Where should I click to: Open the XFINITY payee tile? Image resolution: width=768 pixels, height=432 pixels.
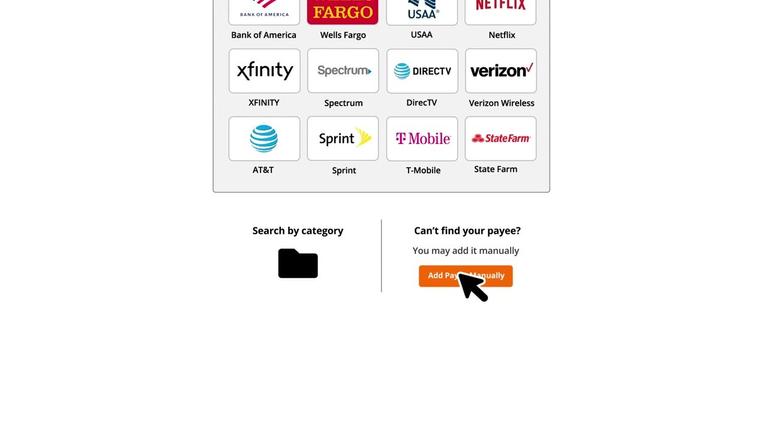pyautogui.click(x=264, y=71)
